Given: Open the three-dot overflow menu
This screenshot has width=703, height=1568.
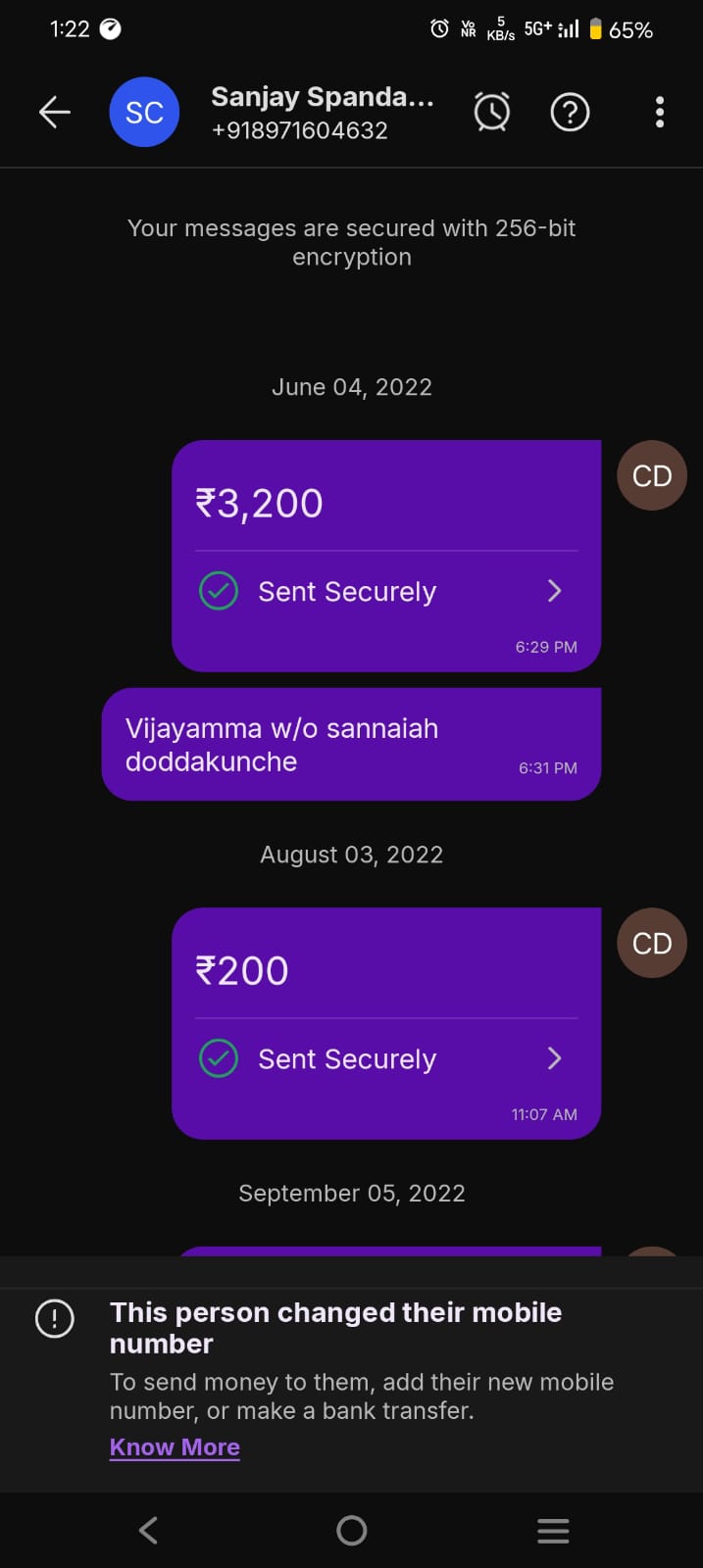Looking at the screenshot, I should [x=660, y=113].
